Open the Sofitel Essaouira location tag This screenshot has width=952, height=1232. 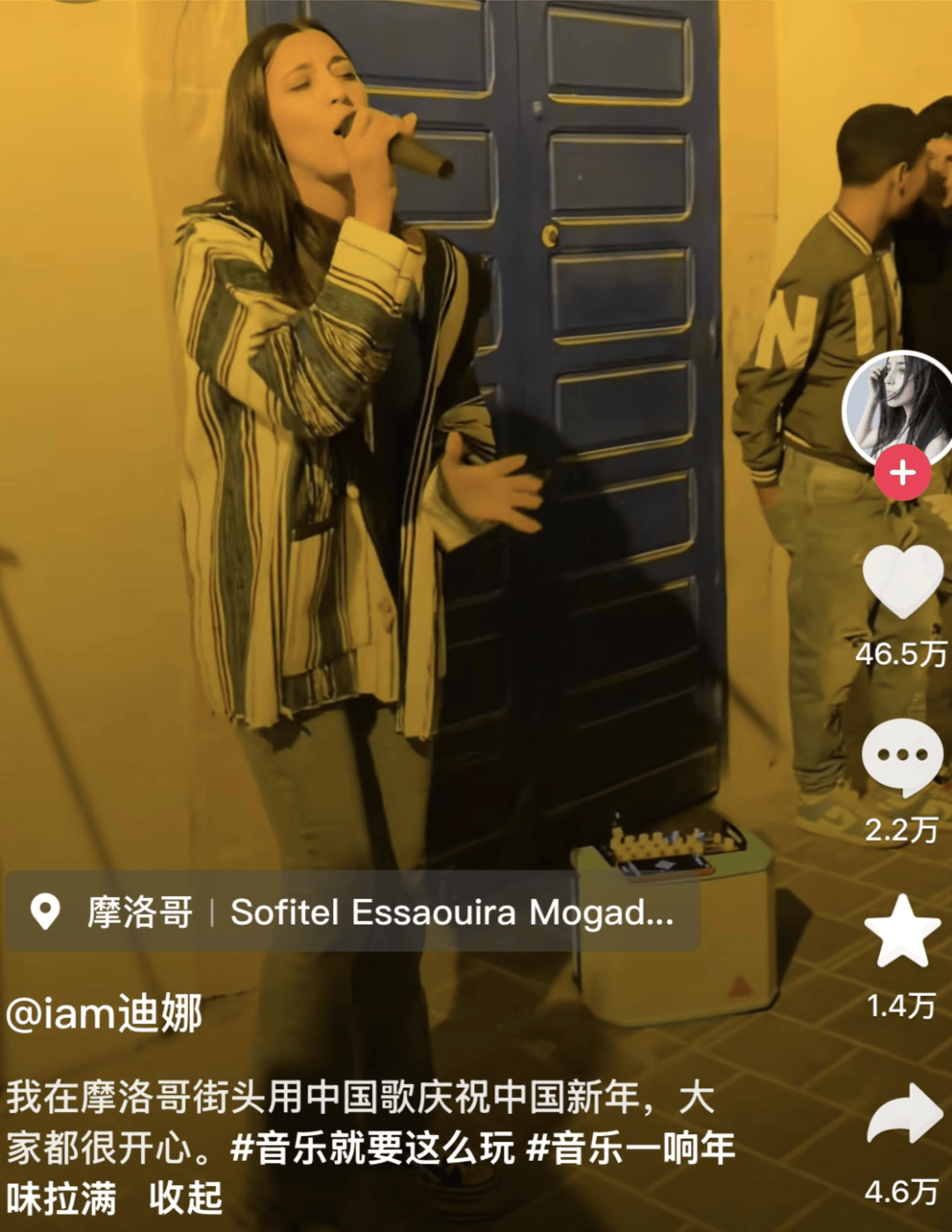[353, 912]
